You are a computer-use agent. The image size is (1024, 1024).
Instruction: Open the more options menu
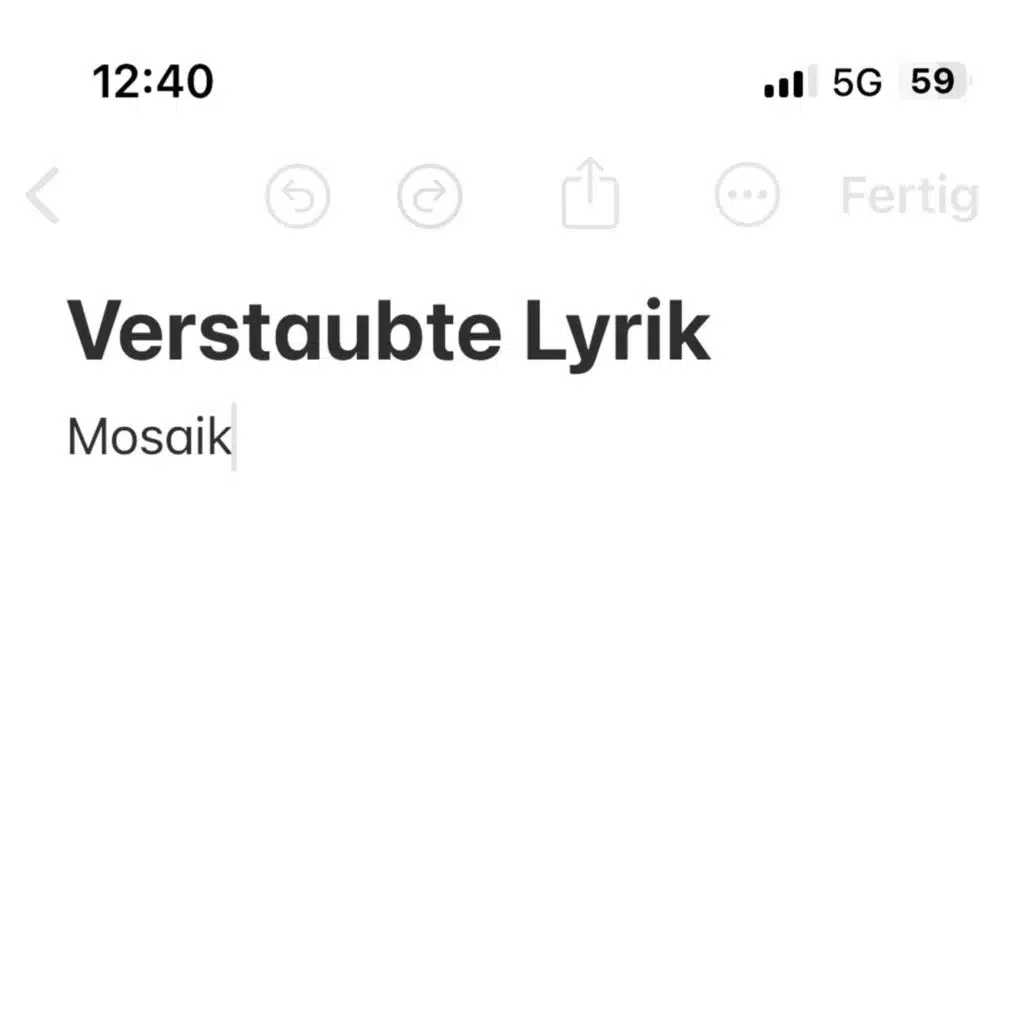coord(747,196)
